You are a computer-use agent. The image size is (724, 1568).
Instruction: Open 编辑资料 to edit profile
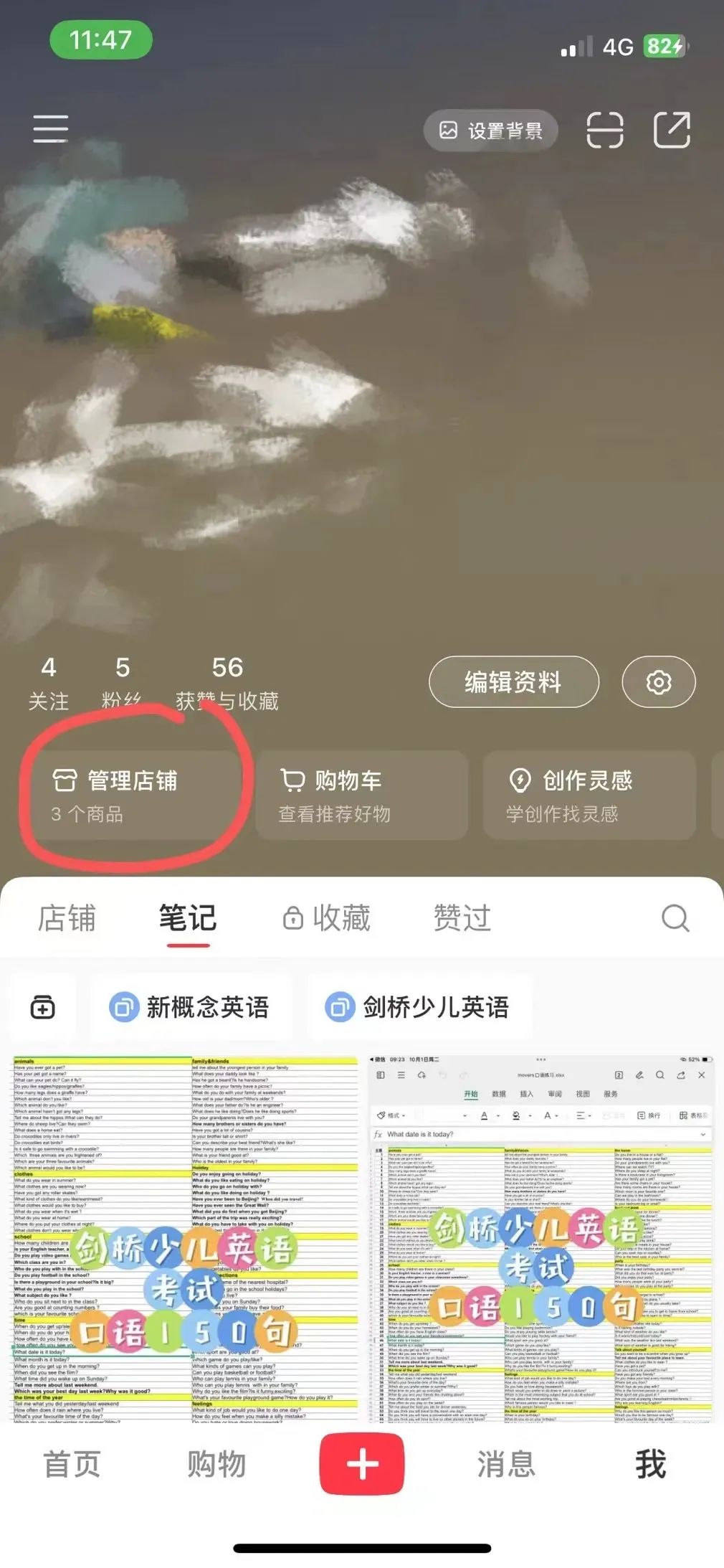tap(514, 681)
